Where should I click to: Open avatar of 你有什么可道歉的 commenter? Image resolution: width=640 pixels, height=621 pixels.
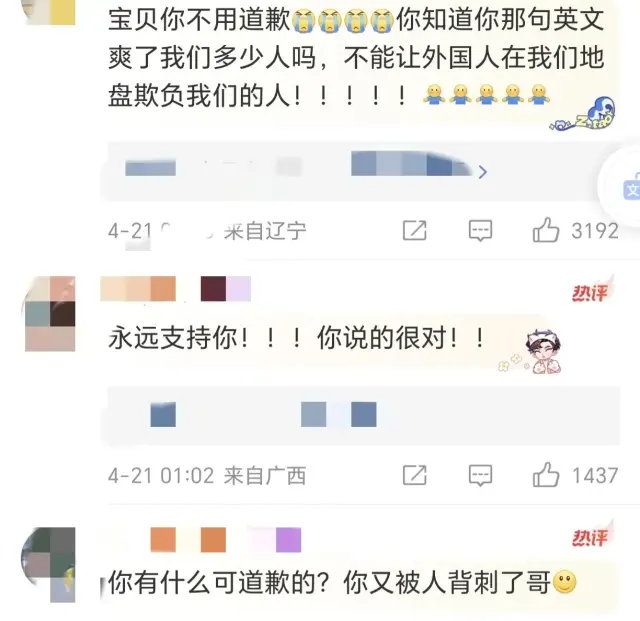pyautogui.click(x=50, y=560)
